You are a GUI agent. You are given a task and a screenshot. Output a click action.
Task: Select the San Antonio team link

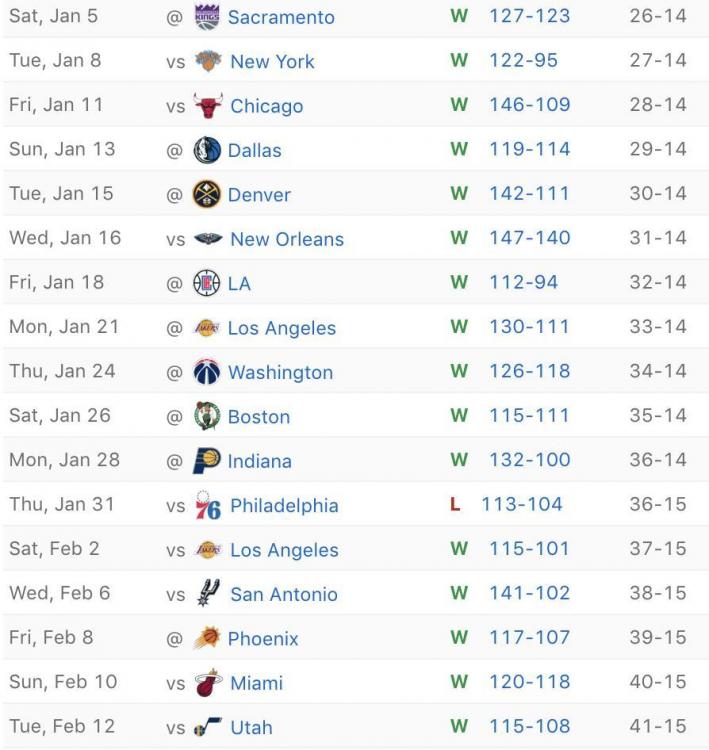tap(283, 594)
